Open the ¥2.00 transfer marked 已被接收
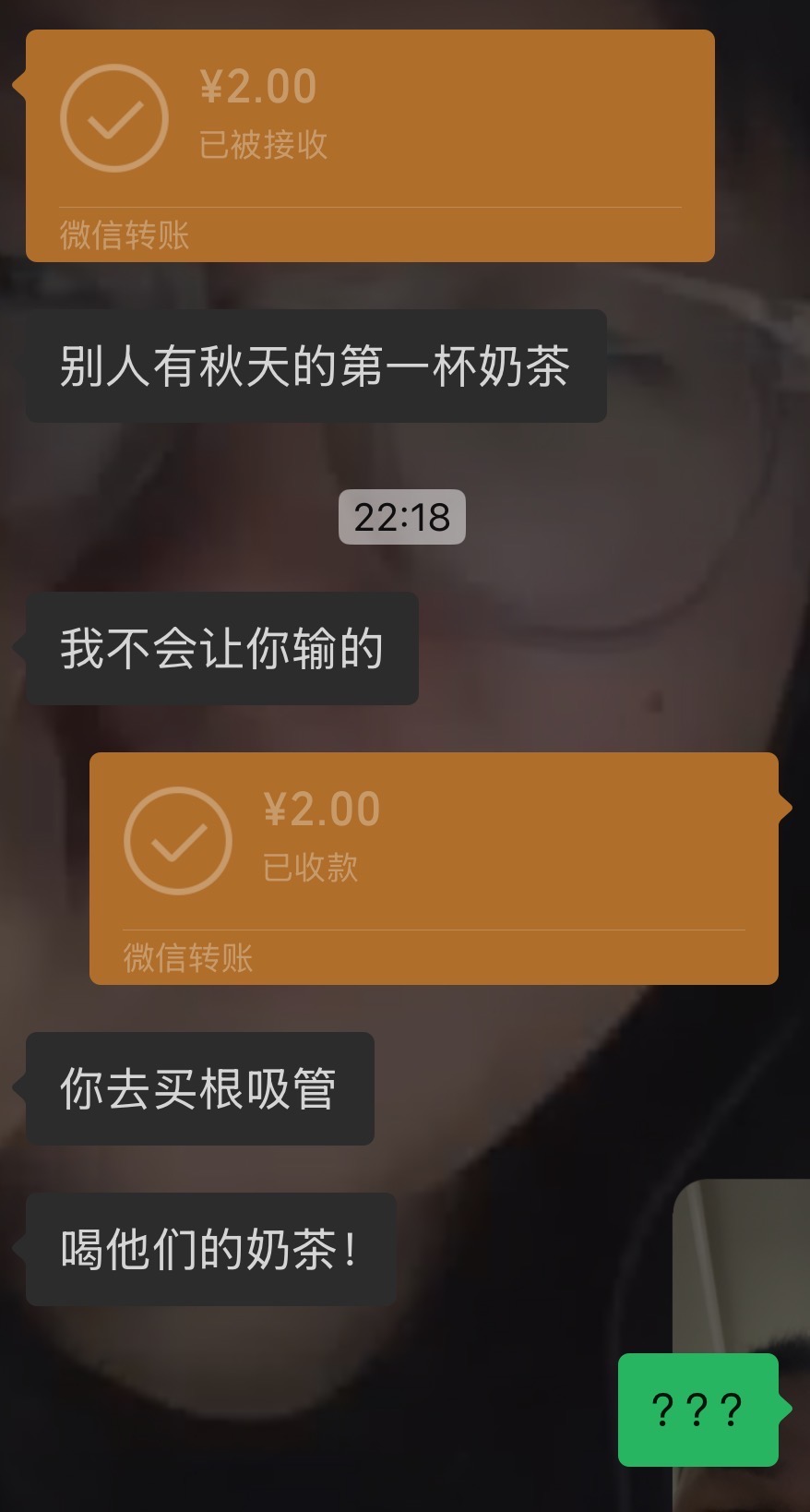Screen dimensions: 810x1512 (x=370, y=146)
